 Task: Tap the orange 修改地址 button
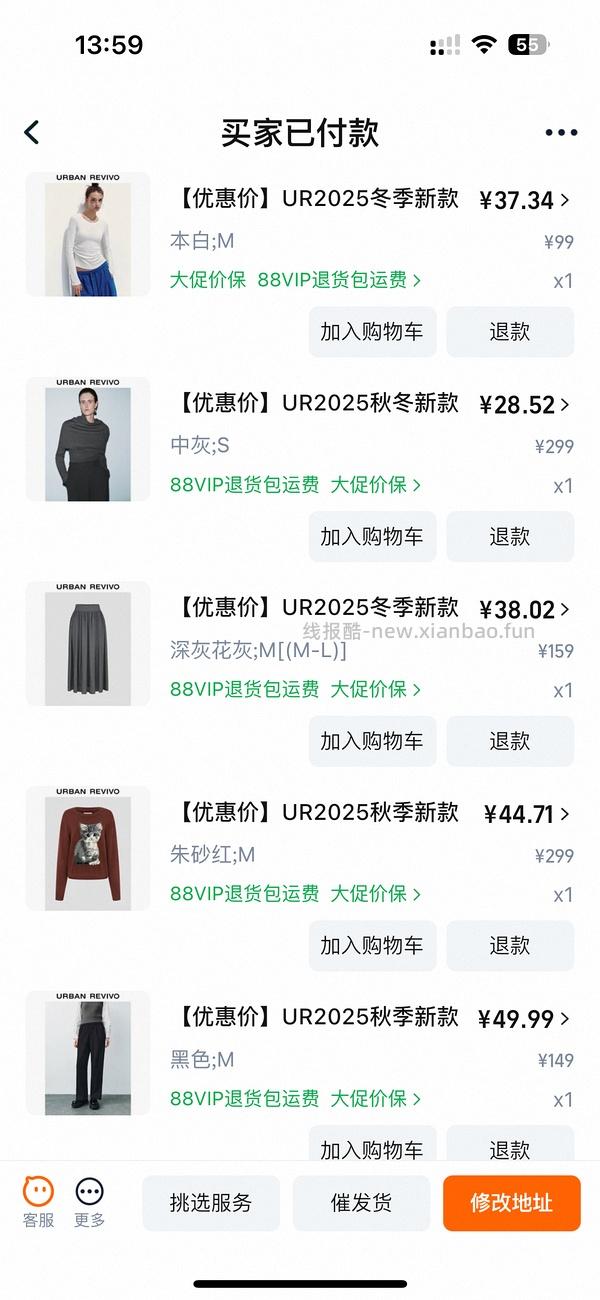coord(511,1203)
